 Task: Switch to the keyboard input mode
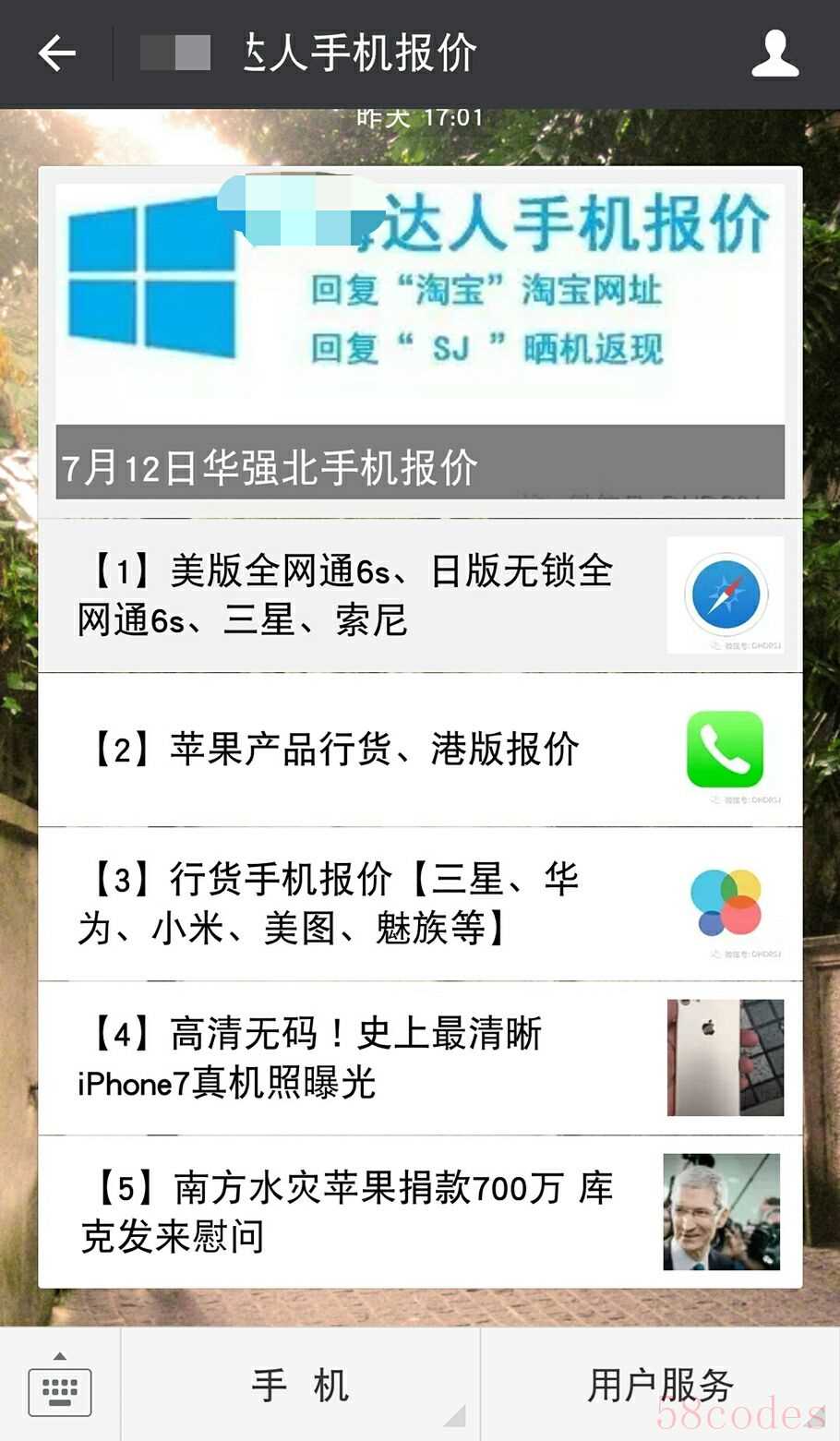coord(60,1385)
